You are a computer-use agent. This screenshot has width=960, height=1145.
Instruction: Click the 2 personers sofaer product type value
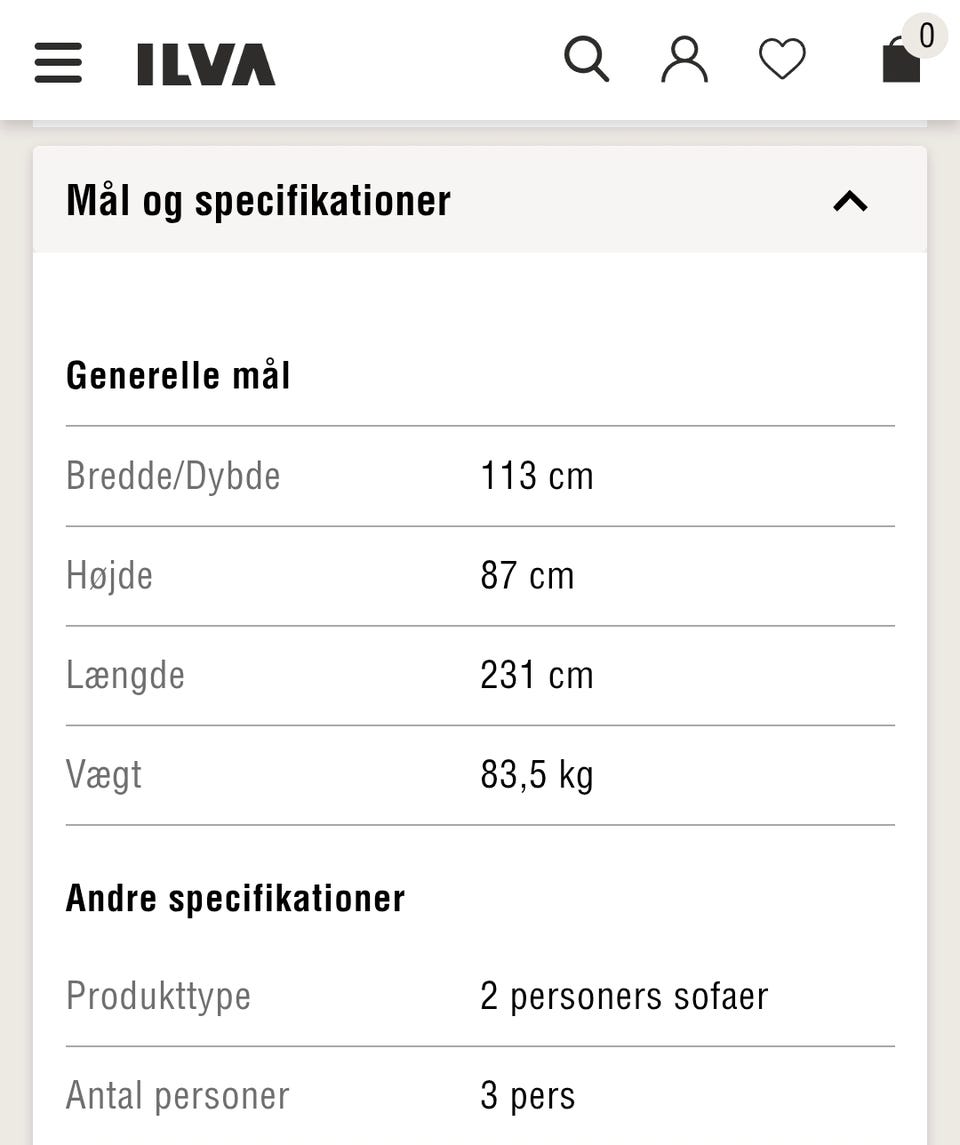[623, 995]
